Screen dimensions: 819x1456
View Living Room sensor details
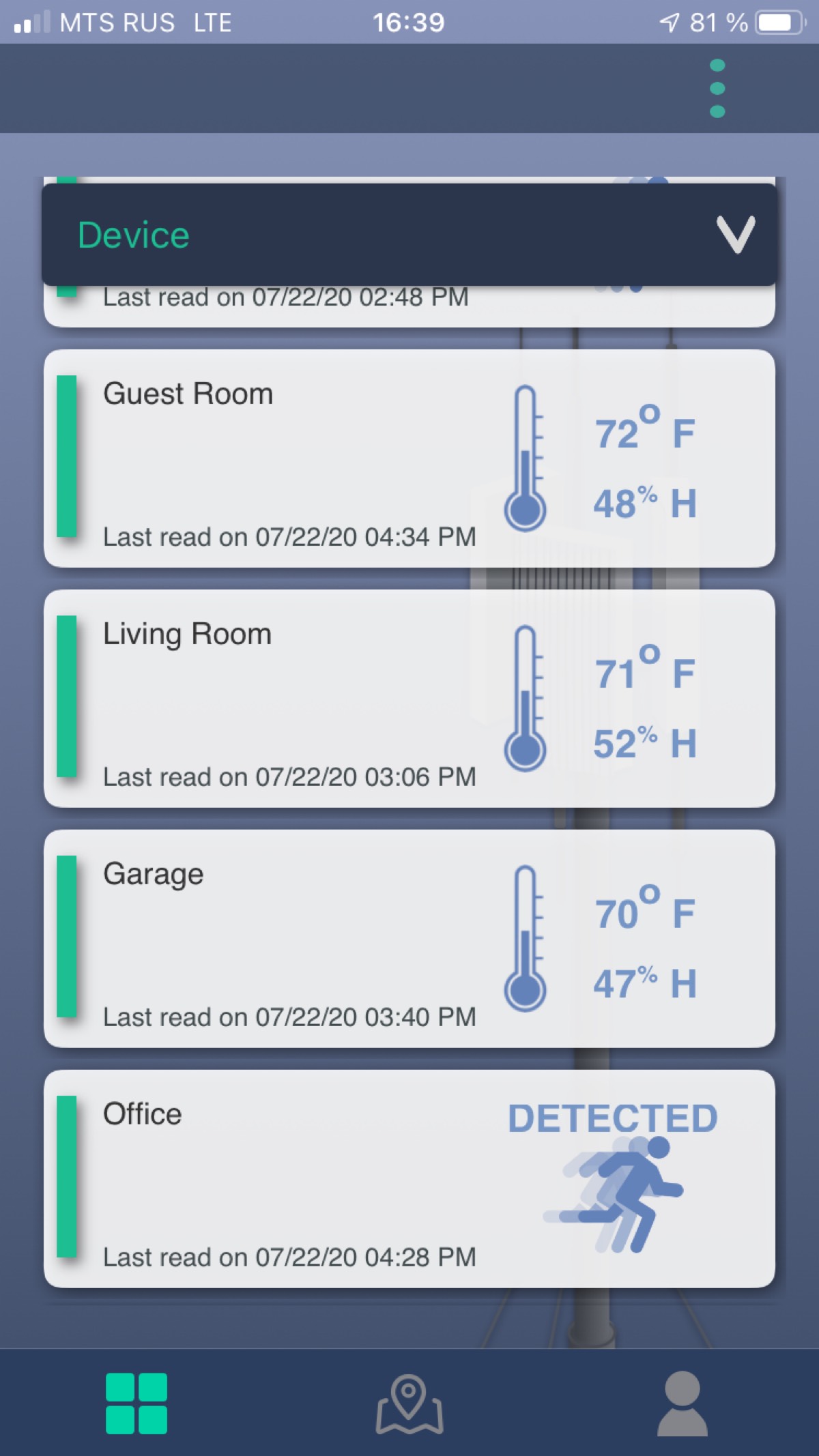pos(409,699)
